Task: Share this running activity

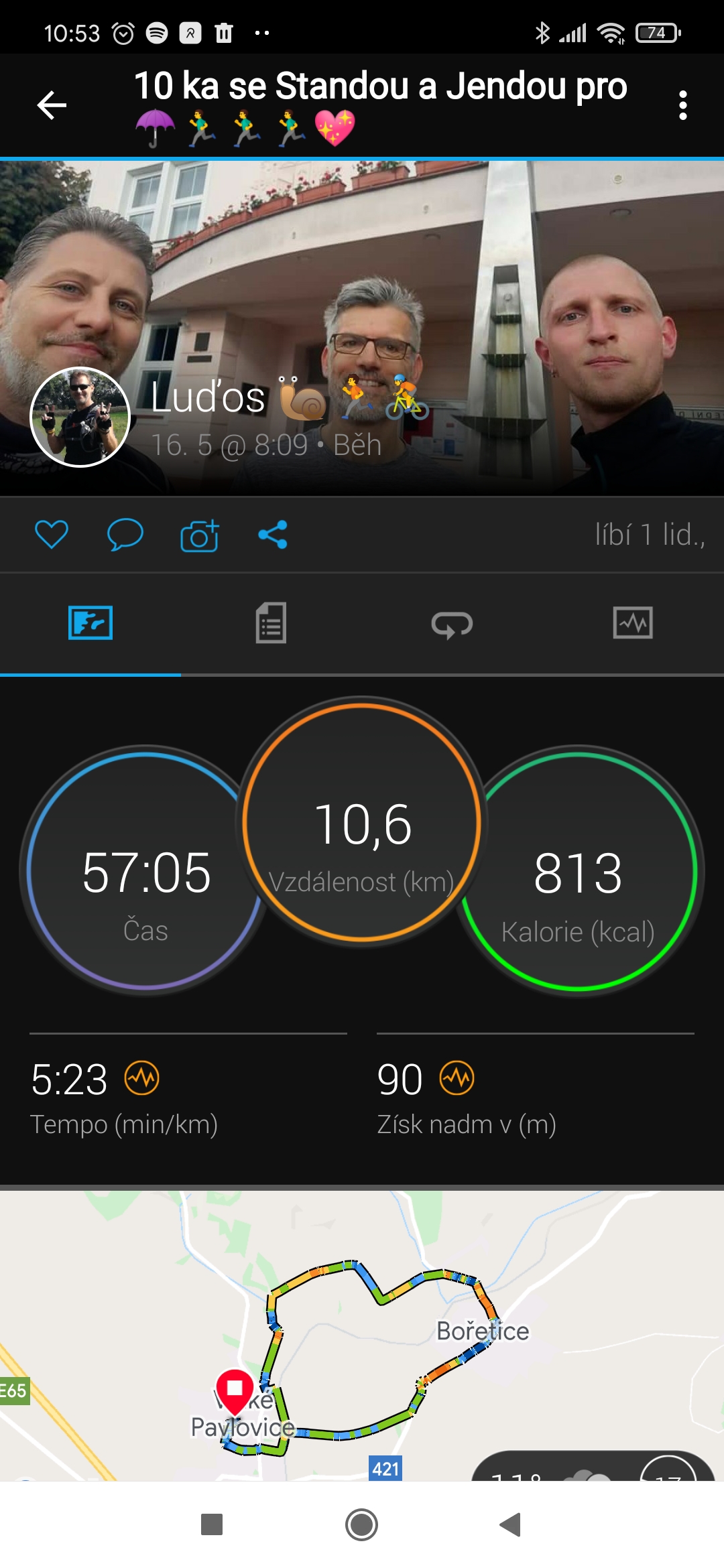Action: (x=273, y=535)
